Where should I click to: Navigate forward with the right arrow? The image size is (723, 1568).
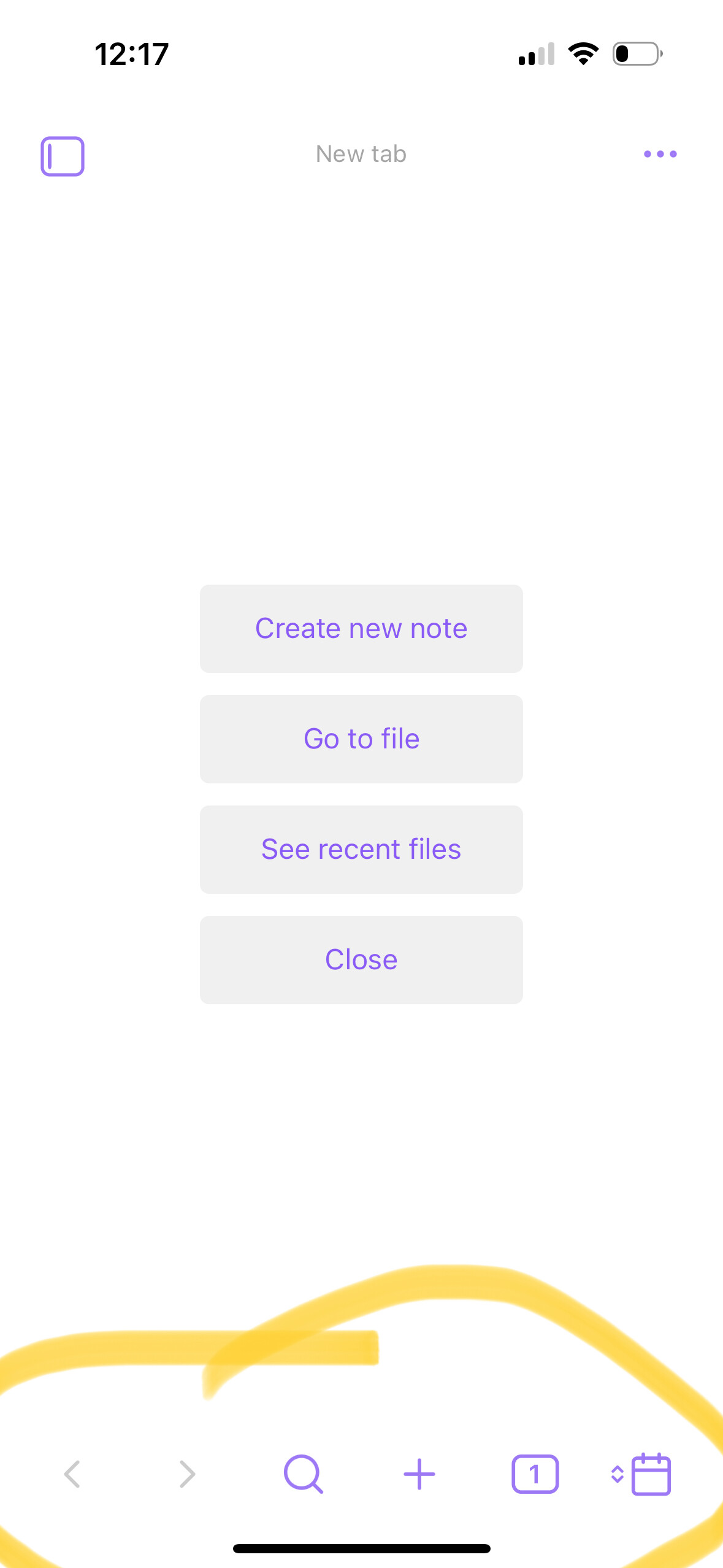coord(187,1474)
